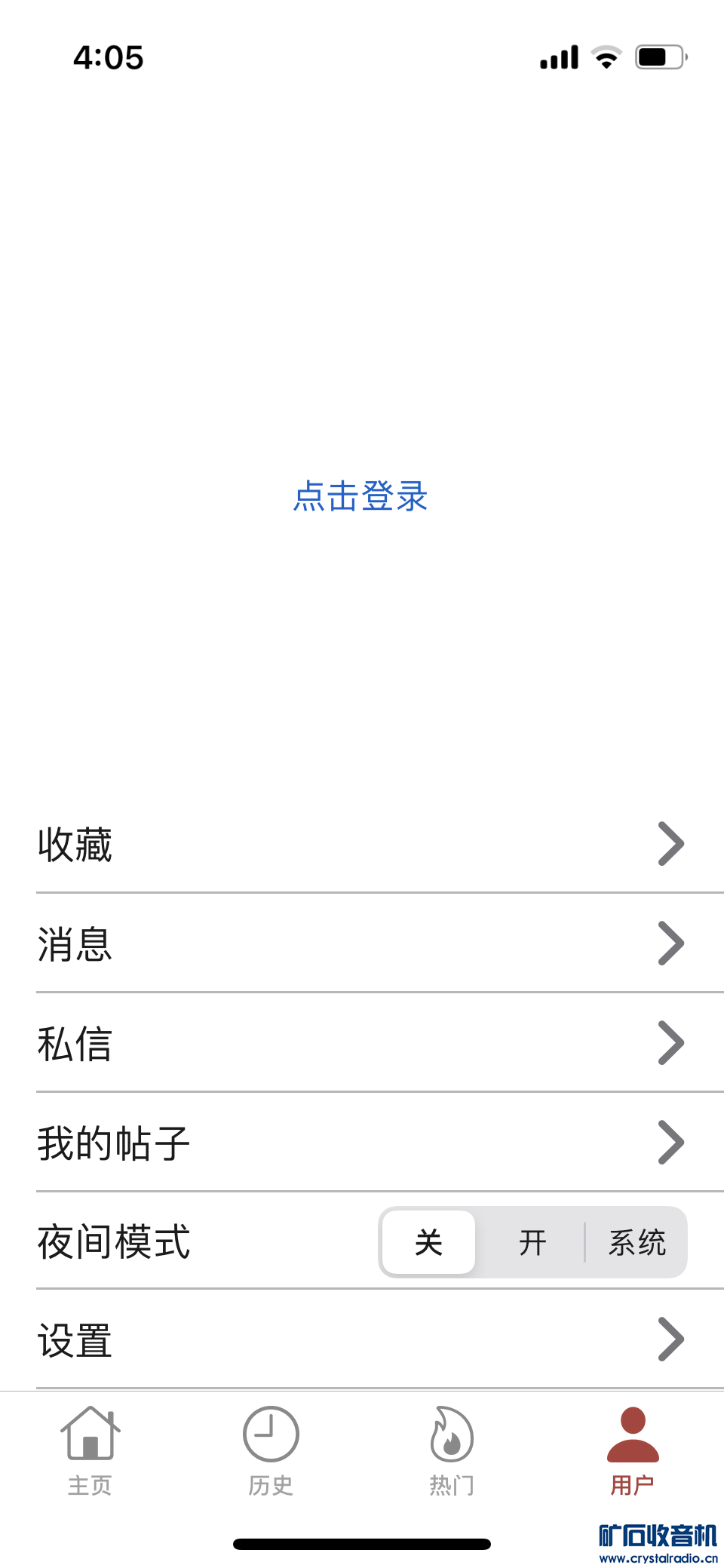Set 夜间模式 to 关
The width and height of the screenshot is (724, 1568).
point(428,1242)
